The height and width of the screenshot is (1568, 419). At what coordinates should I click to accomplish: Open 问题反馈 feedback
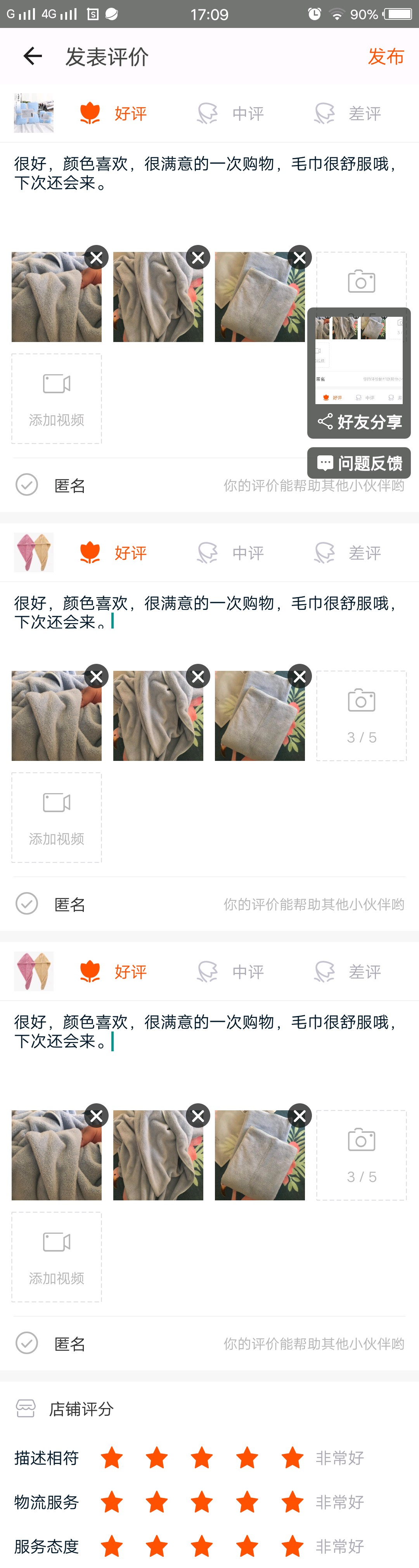point(359,463)
